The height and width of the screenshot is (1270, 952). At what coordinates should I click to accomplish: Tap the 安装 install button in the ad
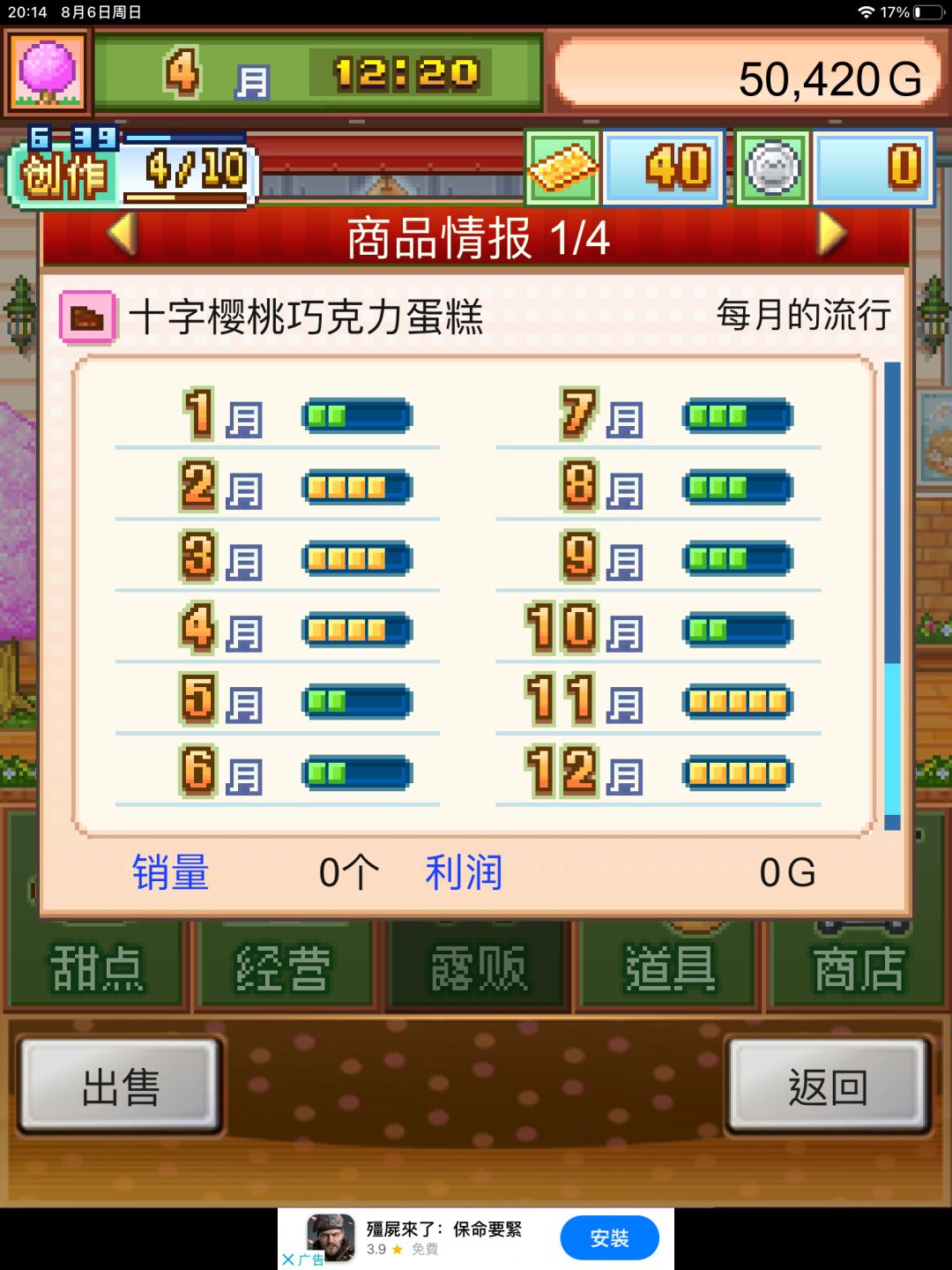tap(609, 1237)
